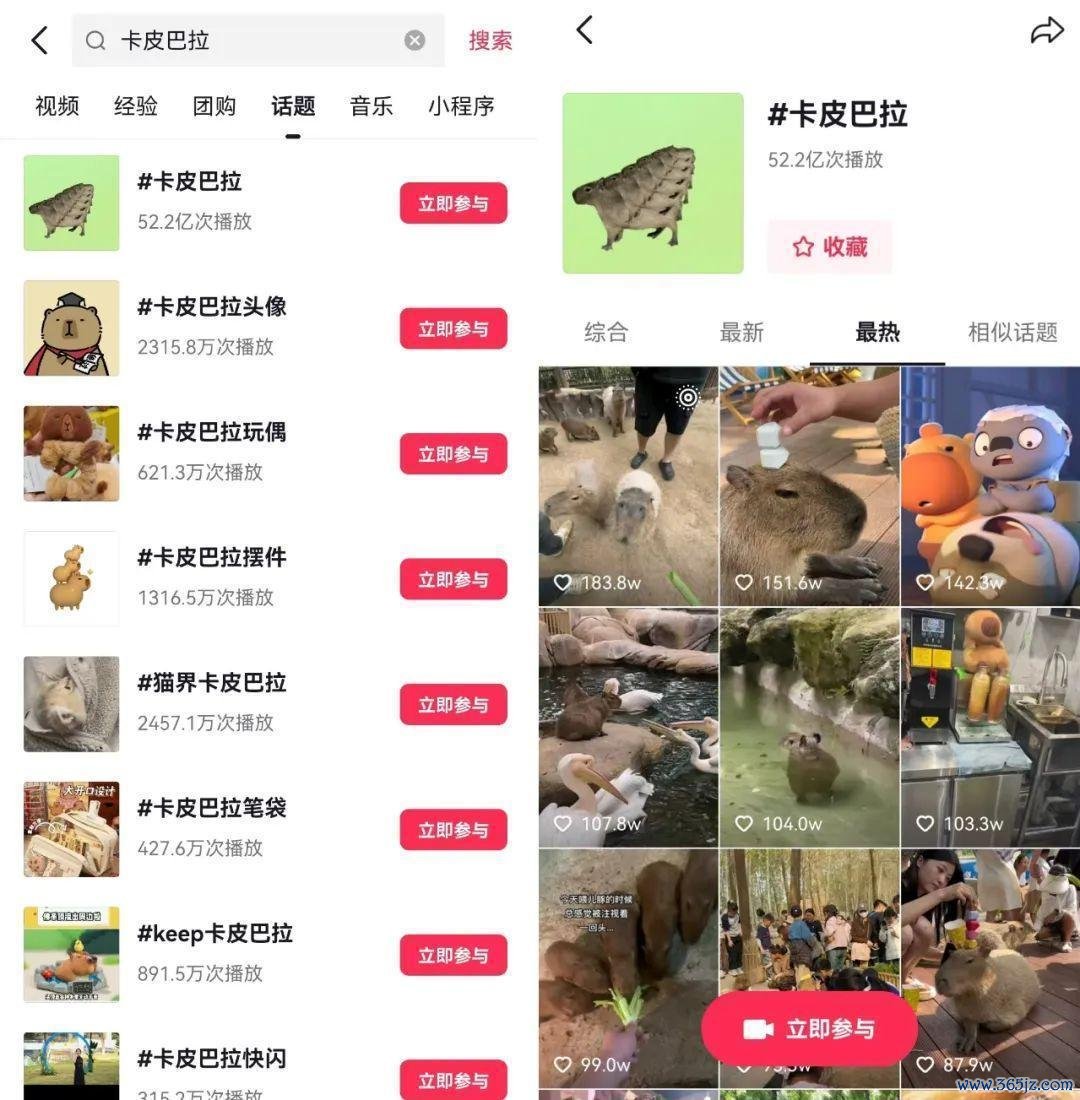Join the #卡皮巴拉头像 topic via 立即参与

point(453,329)
